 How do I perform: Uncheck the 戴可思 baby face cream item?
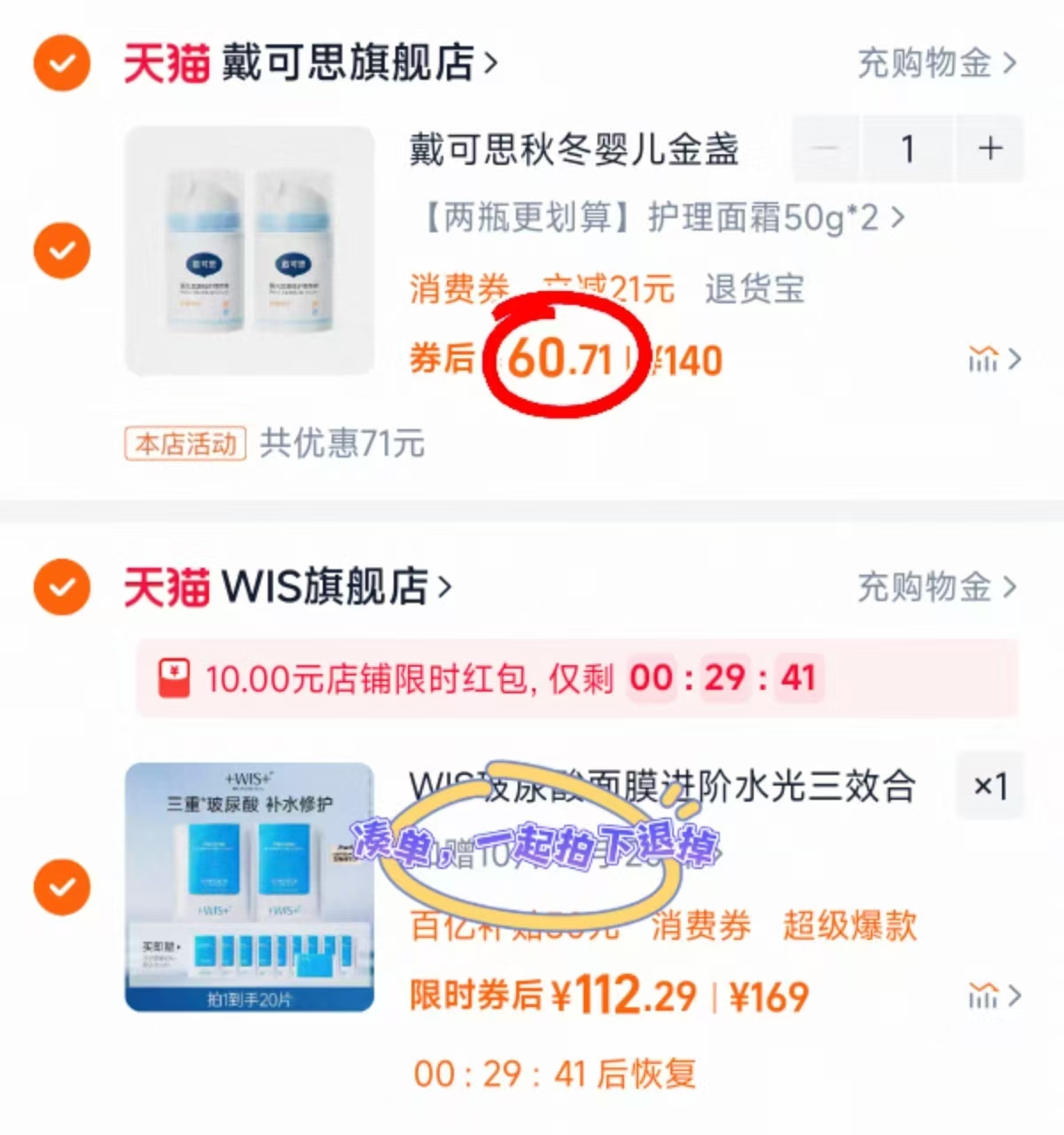coord(60,251)
